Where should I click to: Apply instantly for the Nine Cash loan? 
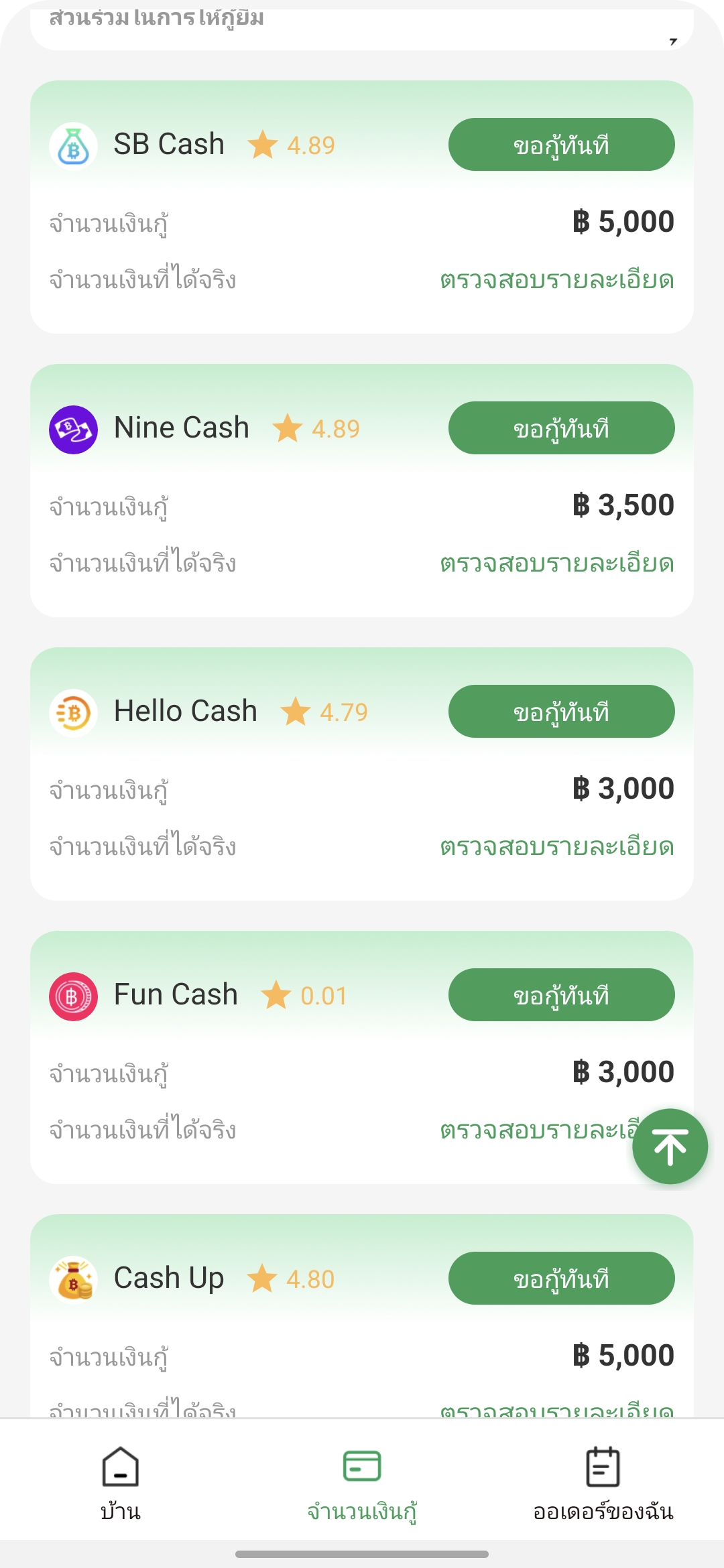coord(561,428)
